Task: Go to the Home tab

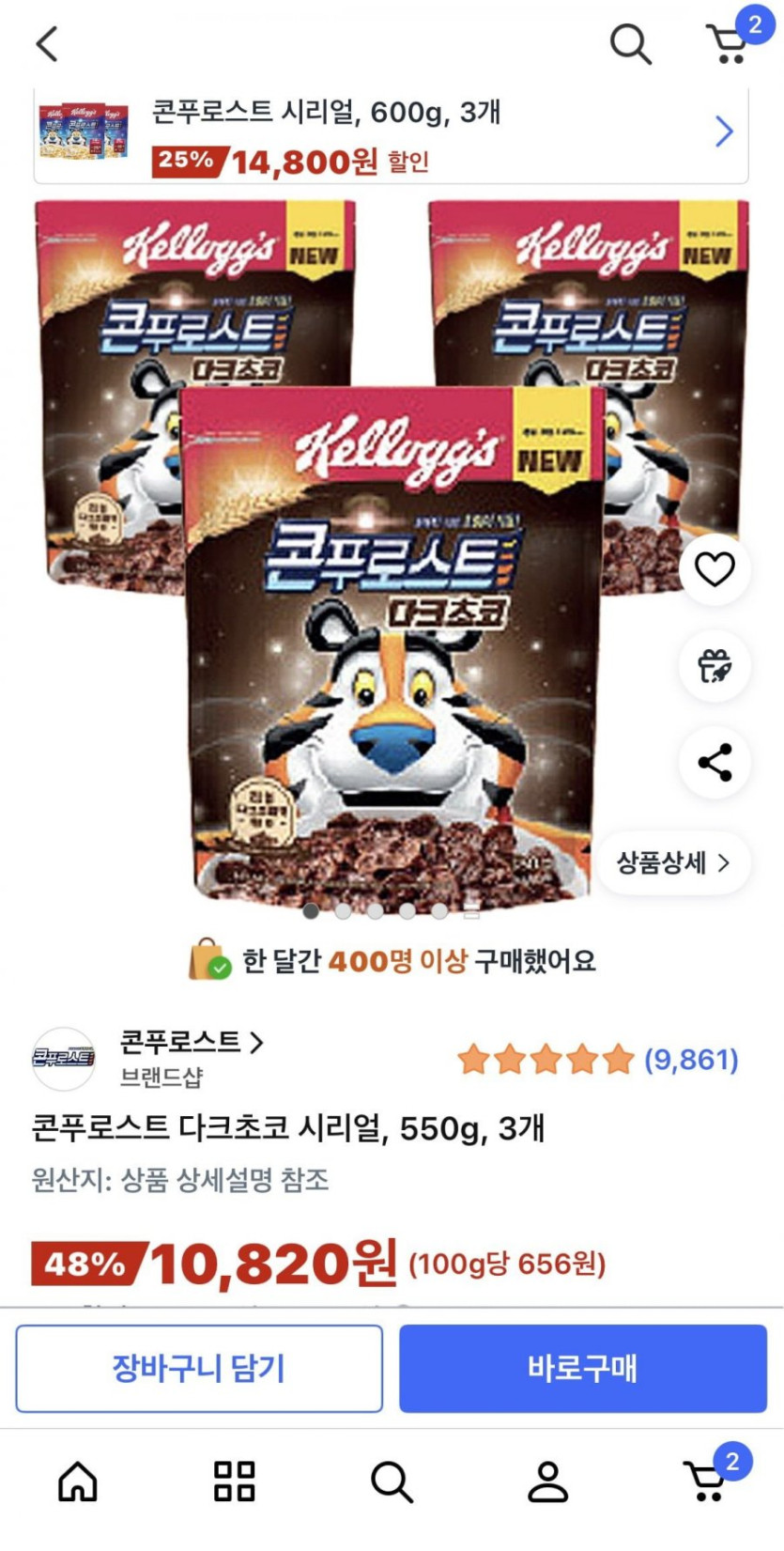Action: [x=78, y=1481]
